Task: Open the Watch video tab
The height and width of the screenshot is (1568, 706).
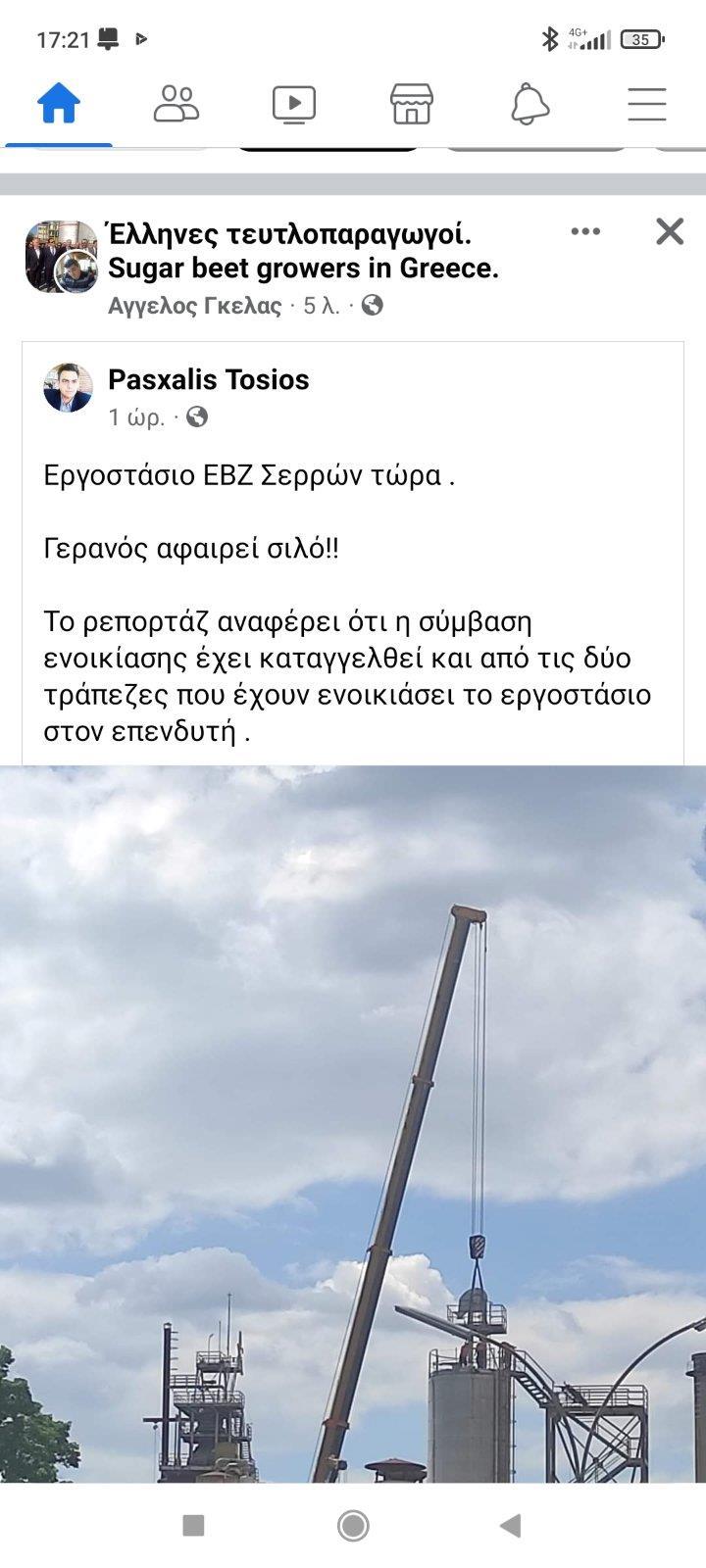Action: pyautogui.click(x=294, y=104)
